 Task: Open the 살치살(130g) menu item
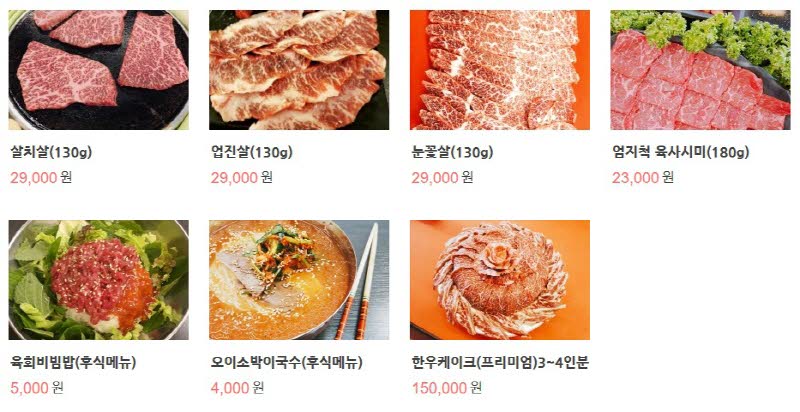tap(98, 70)
